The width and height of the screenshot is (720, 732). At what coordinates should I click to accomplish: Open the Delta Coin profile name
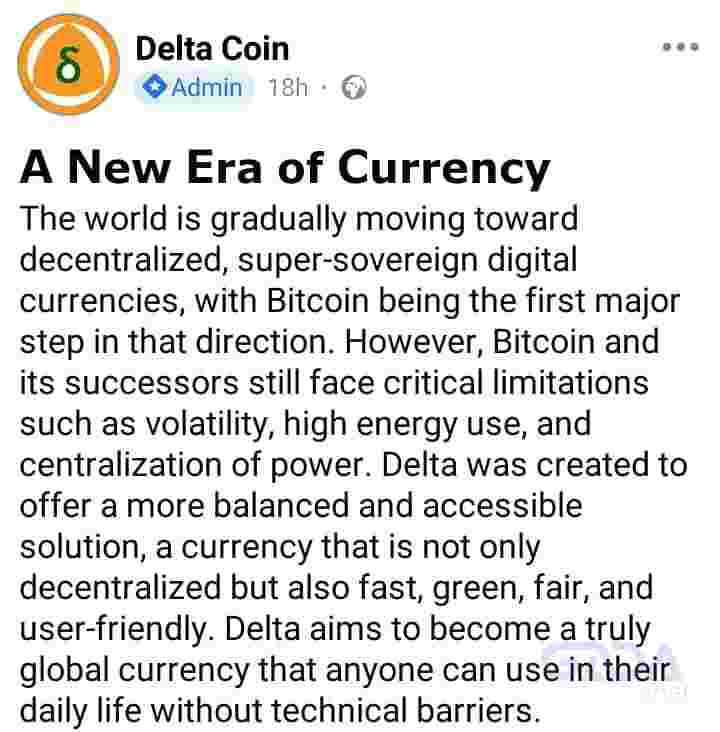tap(211, 47)
